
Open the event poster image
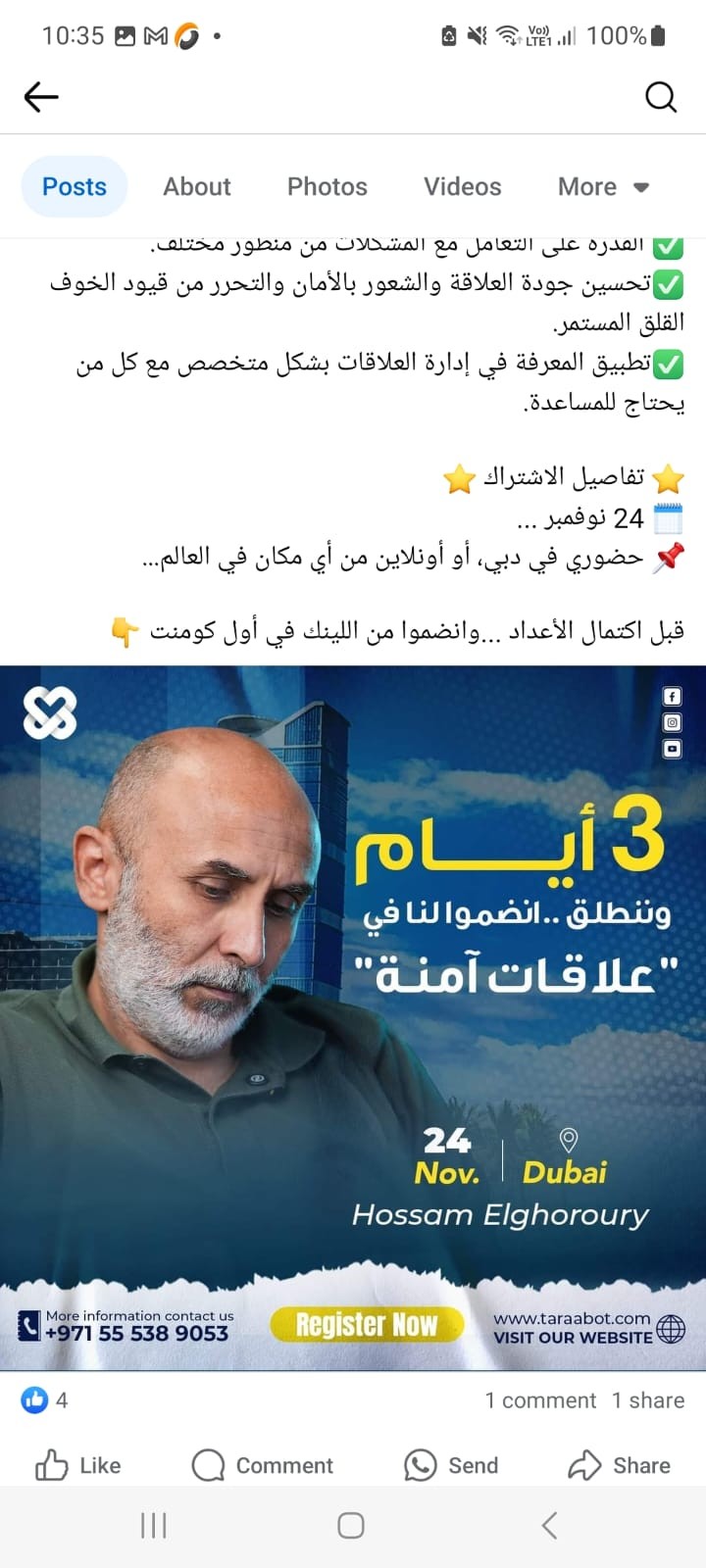point(353,1018)
